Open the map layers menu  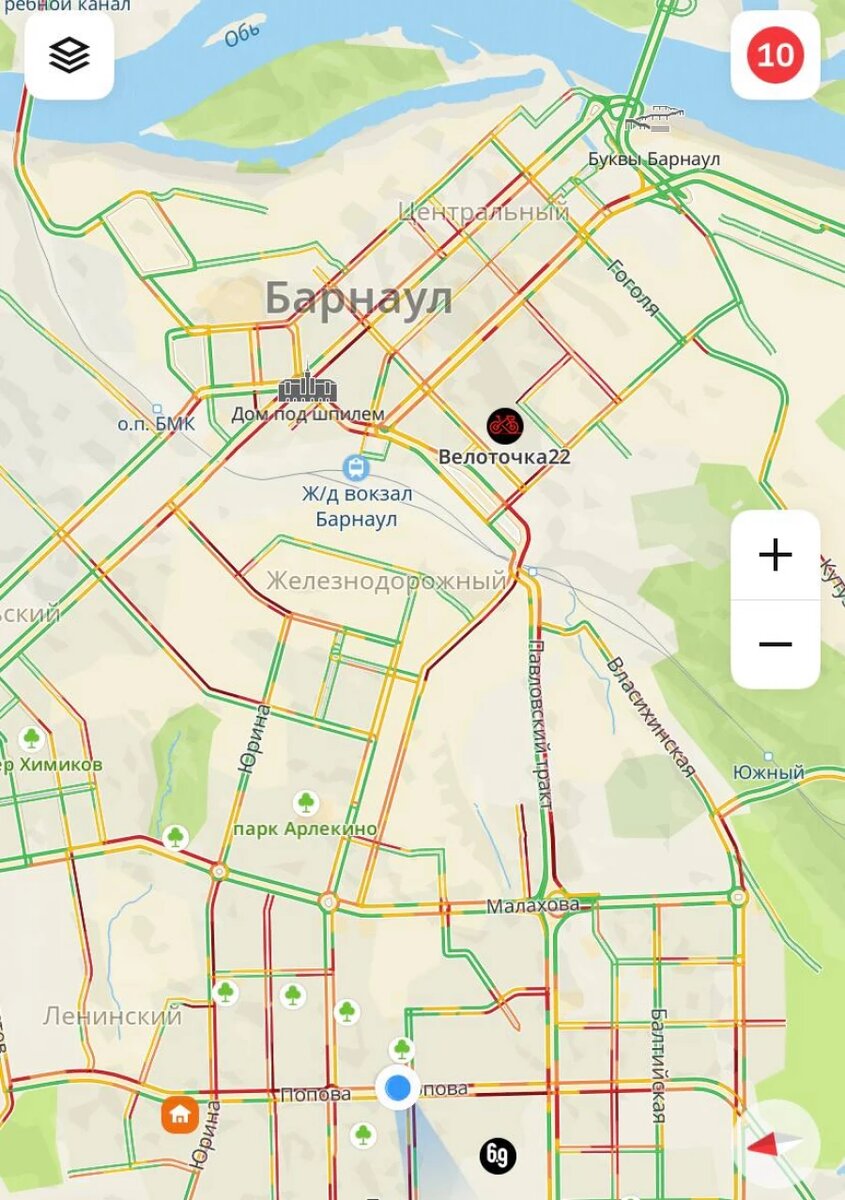click(x=69, y=55)
